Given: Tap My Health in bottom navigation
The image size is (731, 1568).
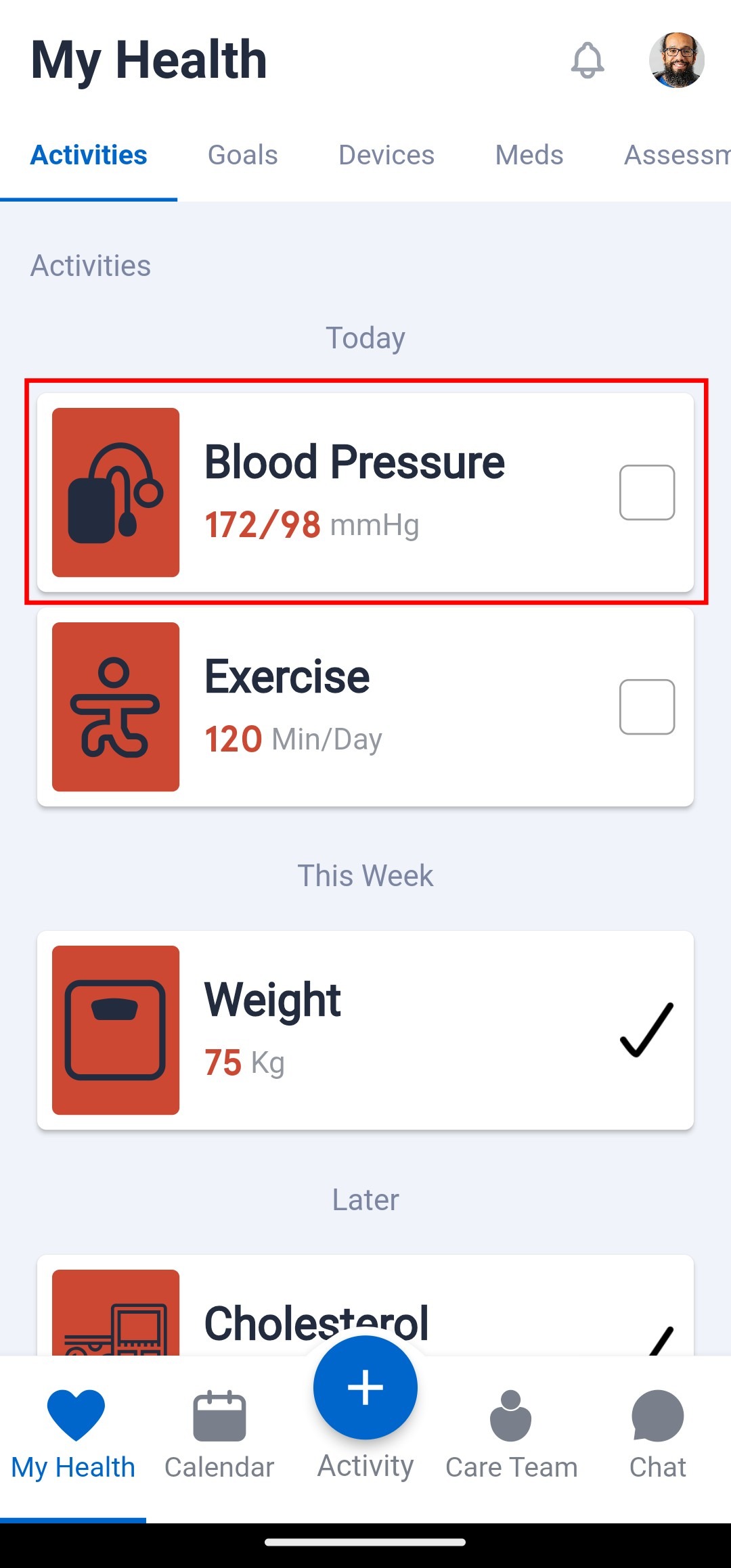Looking at the screenshot, I should pyautogui.click(x=73, y=1434).
